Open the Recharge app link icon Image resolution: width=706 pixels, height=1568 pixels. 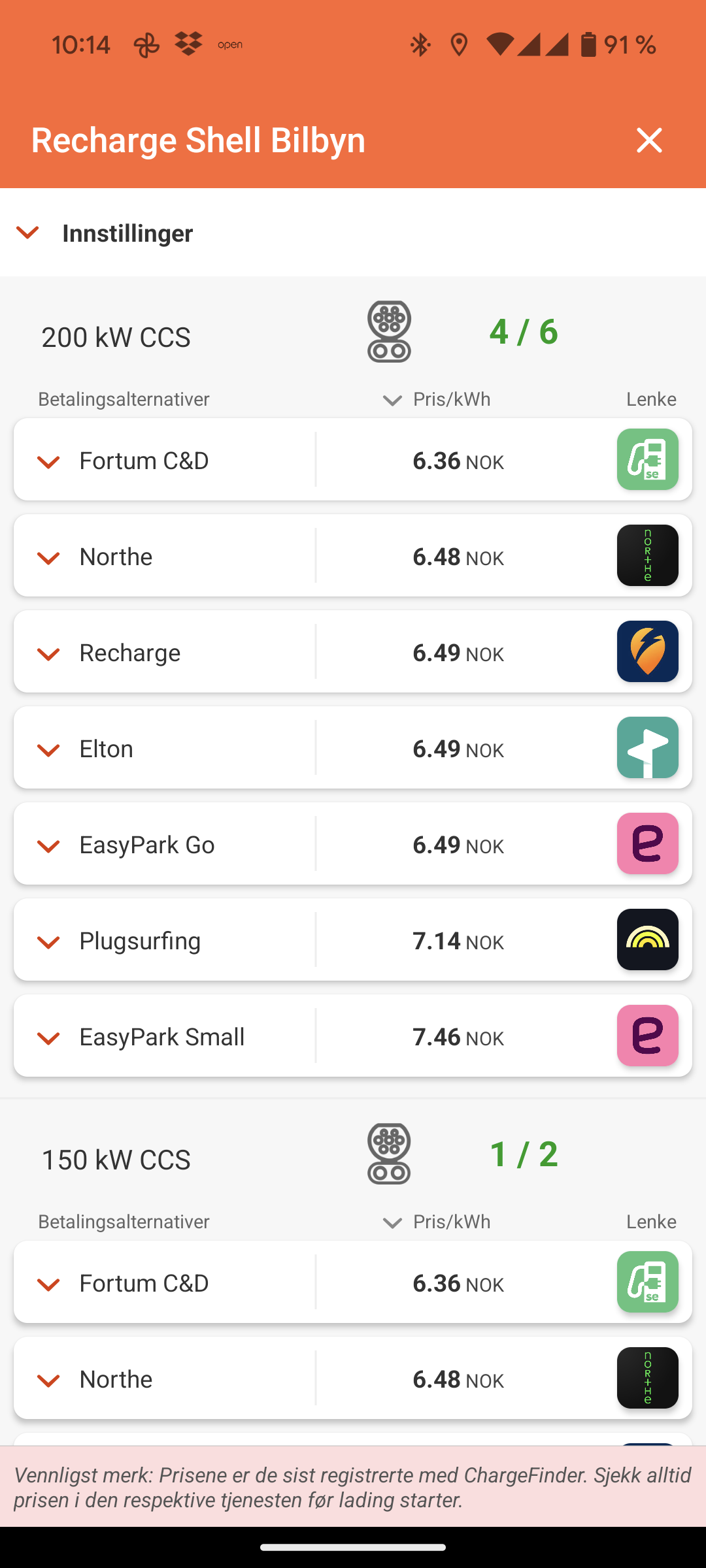coord(647,651)
